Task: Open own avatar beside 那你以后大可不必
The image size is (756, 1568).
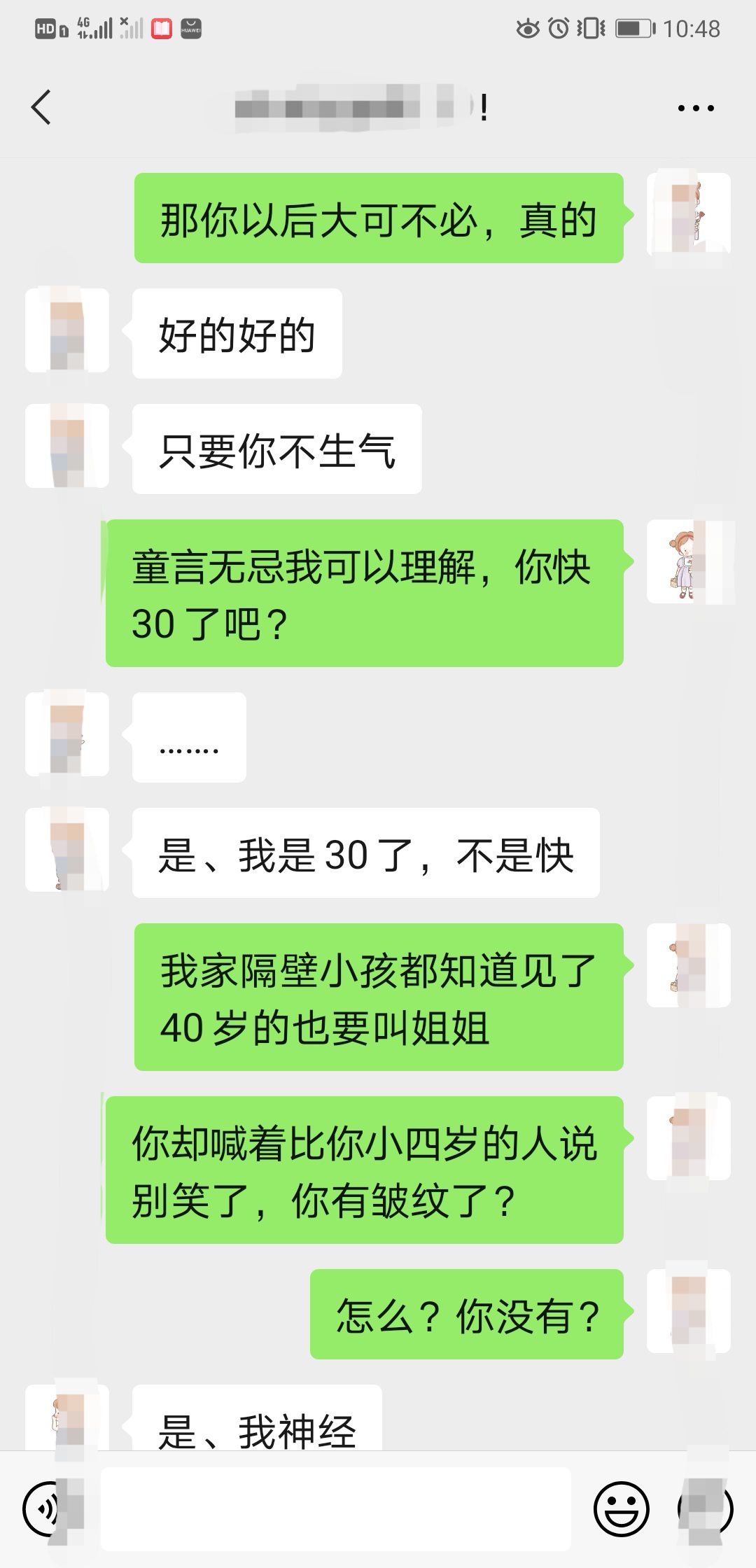Action: coord(688,215)
